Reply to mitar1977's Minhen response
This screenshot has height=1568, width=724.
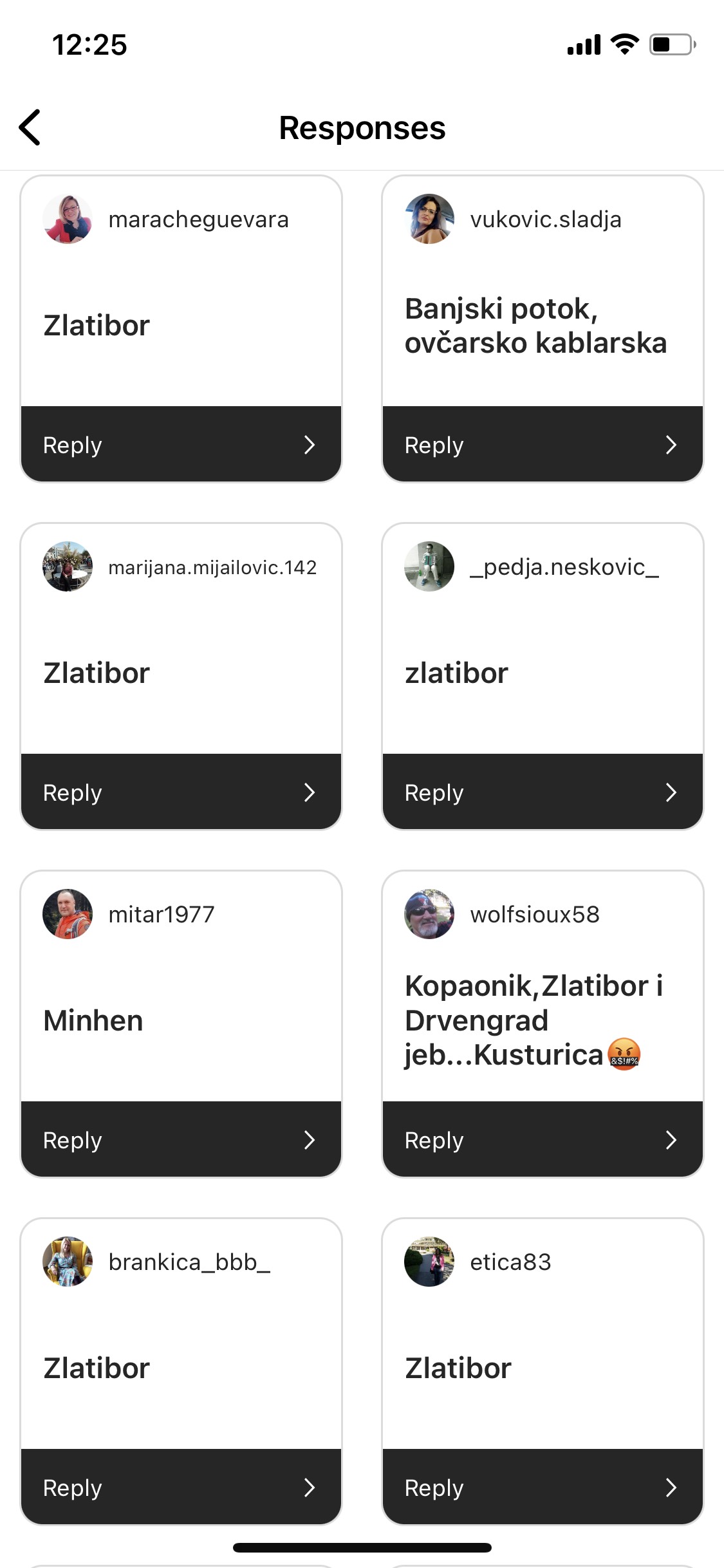[181, 1139]
